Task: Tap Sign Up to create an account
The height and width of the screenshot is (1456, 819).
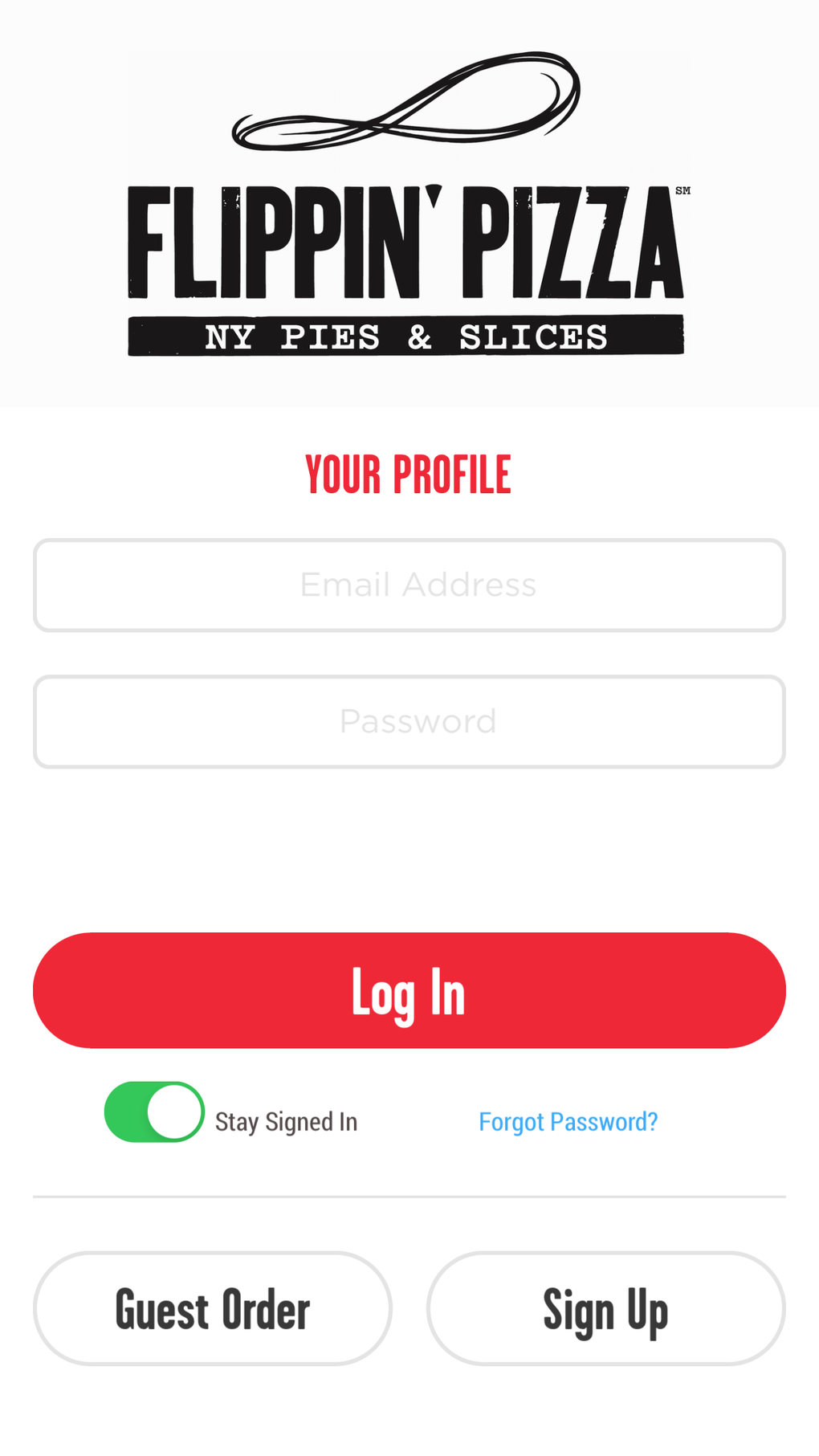Action: (x=606, y=1309)
